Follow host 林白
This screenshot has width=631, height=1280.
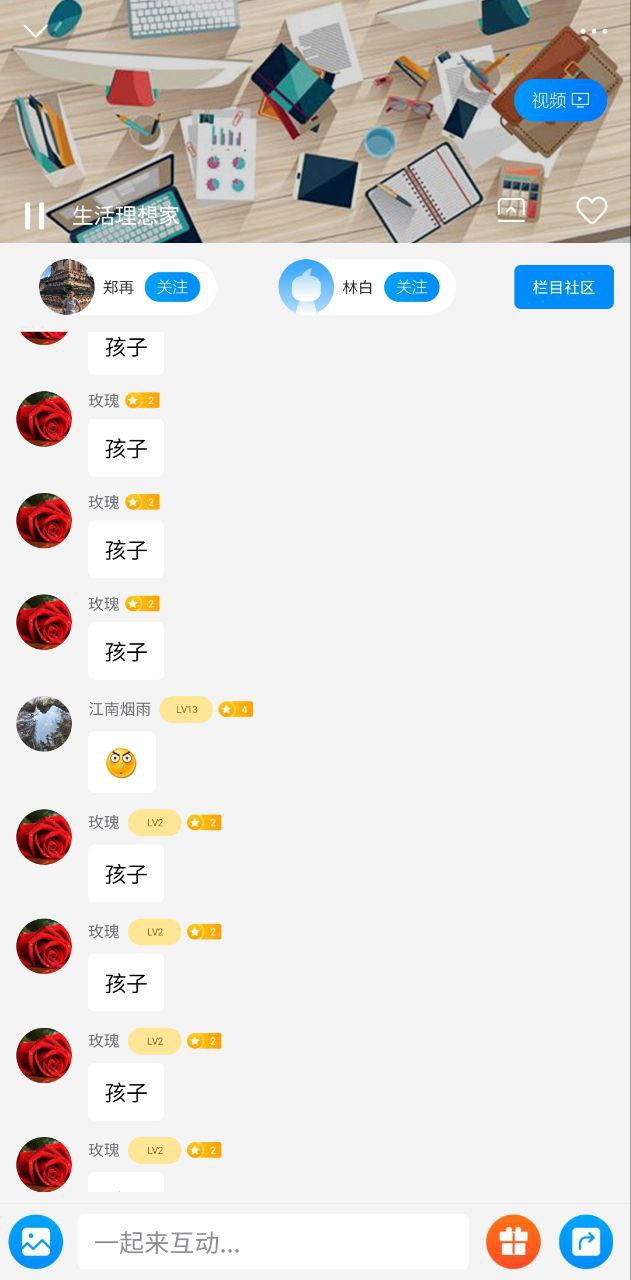pos(411,287)
